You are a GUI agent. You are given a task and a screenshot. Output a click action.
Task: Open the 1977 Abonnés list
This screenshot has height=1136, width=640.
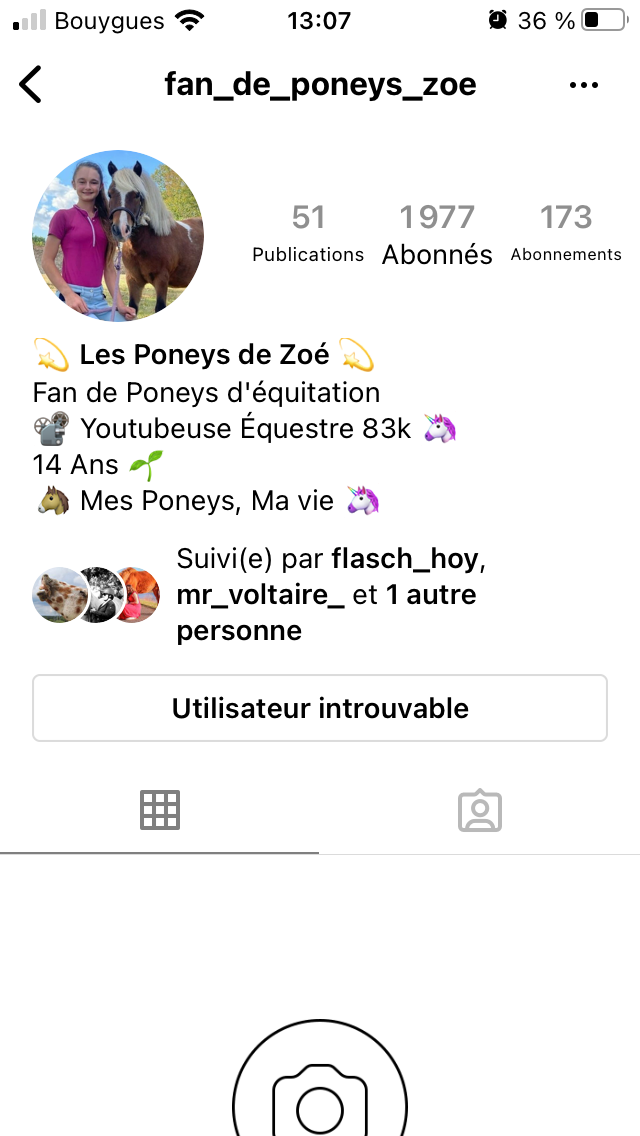coord(437,235)
